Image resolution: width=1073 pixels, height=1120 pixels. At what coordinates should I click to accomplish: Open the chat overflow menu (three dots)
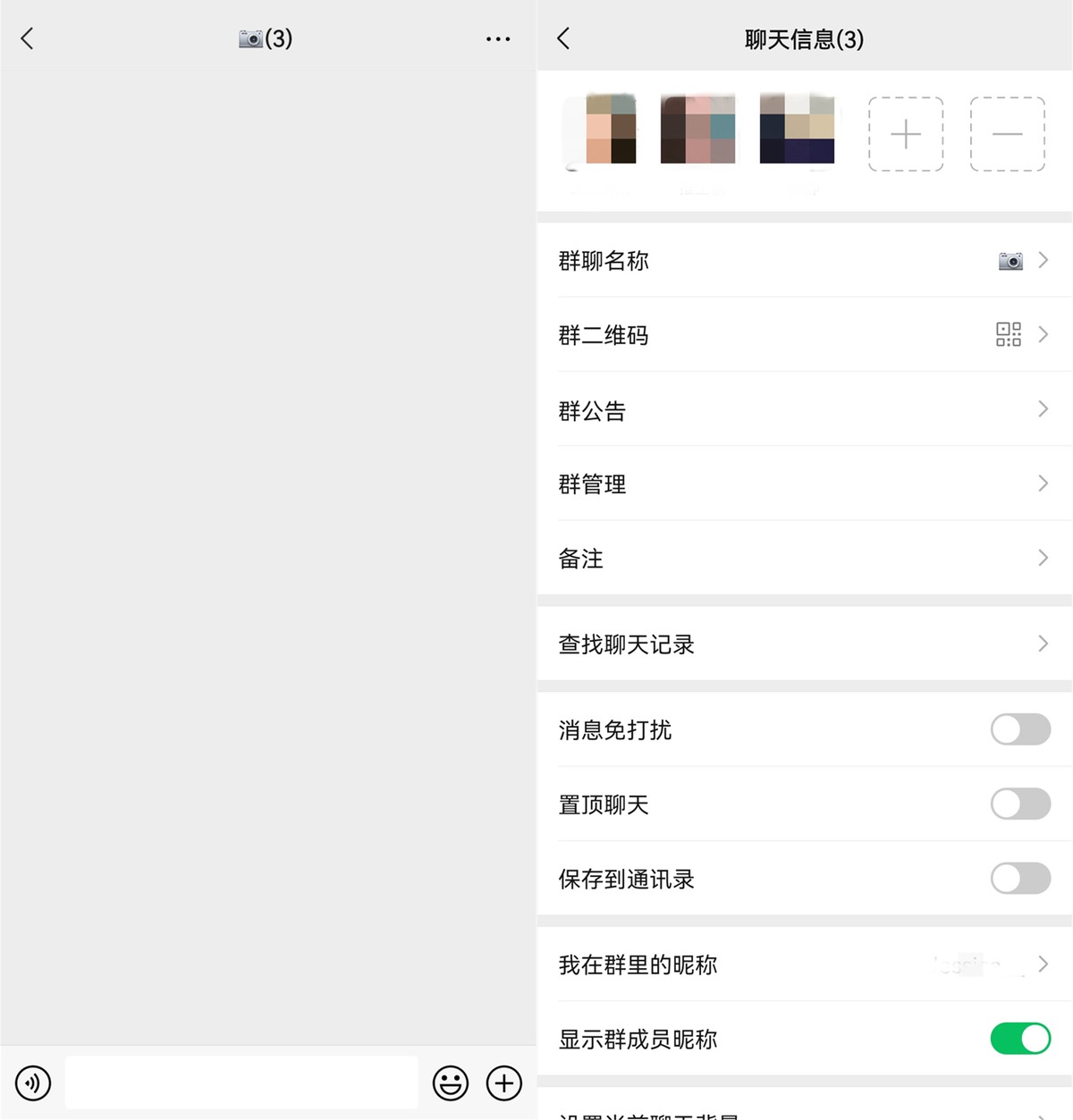(498, 39)
